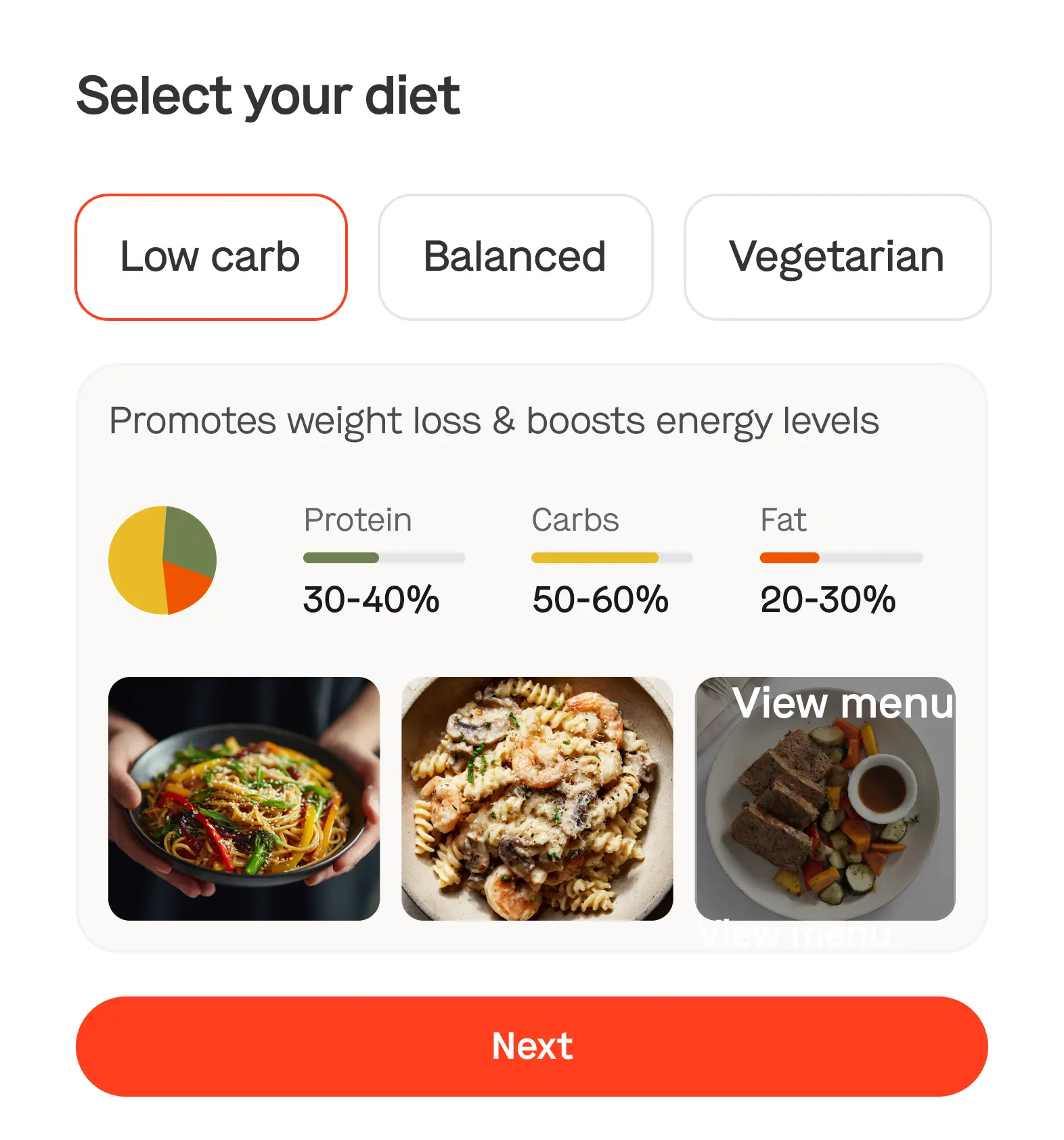Choose the Vegetarian diet option
1064x1140 pixels.
pos(837,257)
